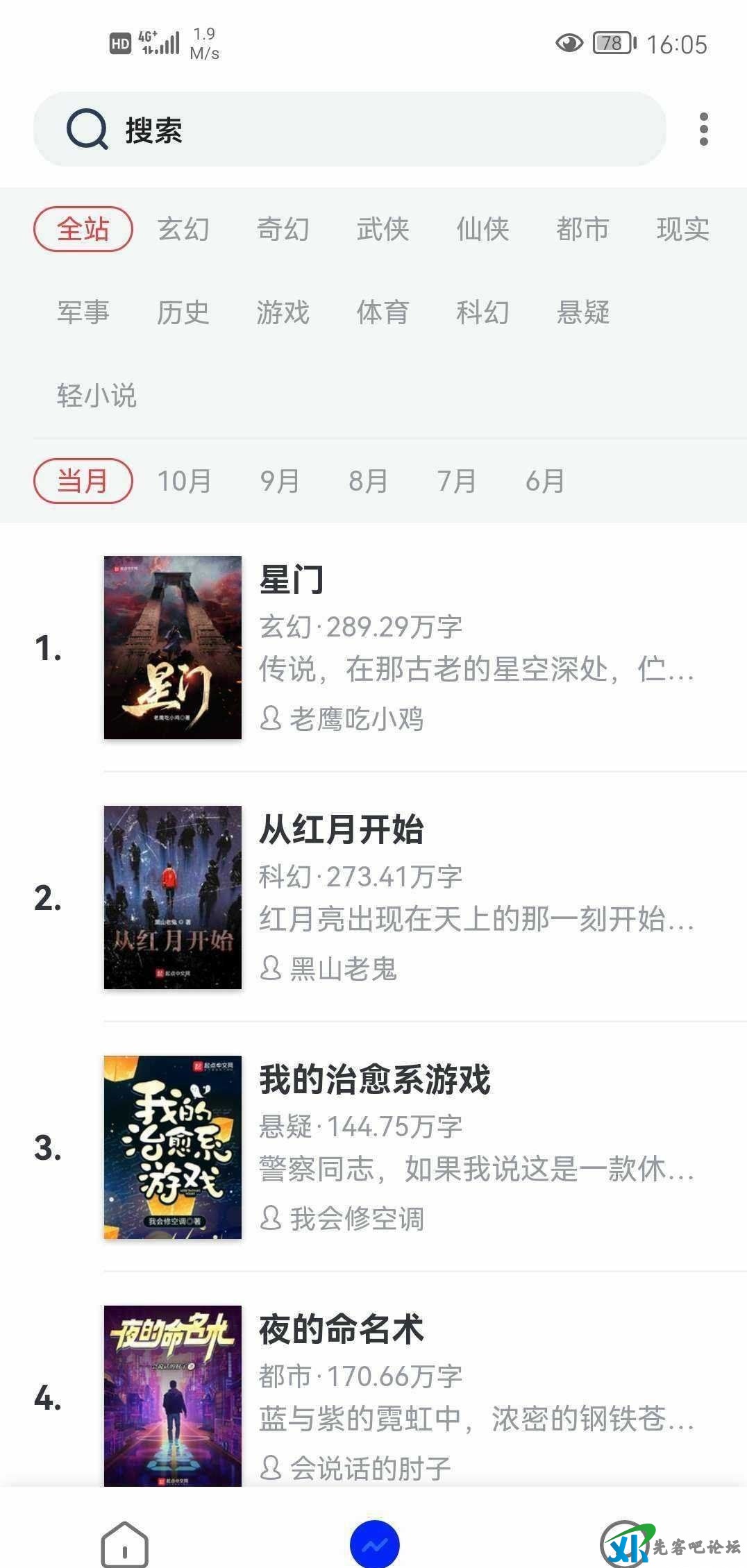Show the ranking for 6月
This screenshot has height=1568, width=747.
point(545,481)
